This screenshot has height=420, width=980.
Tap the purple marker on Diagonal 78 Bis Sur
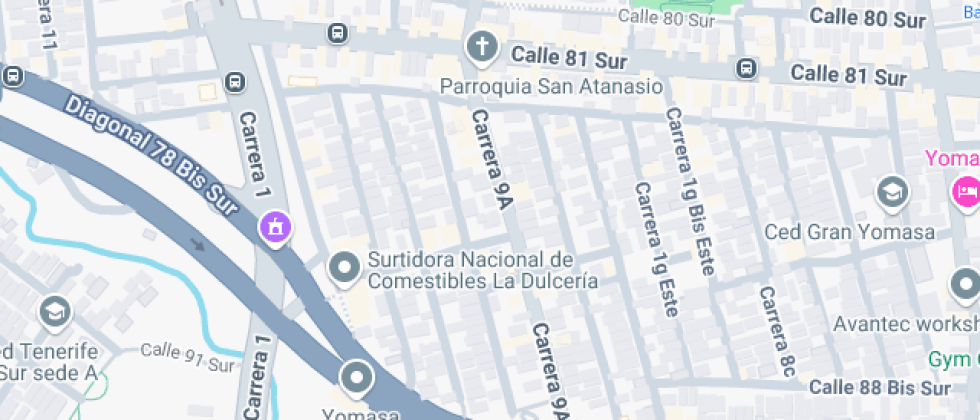(x=276, y=229)
